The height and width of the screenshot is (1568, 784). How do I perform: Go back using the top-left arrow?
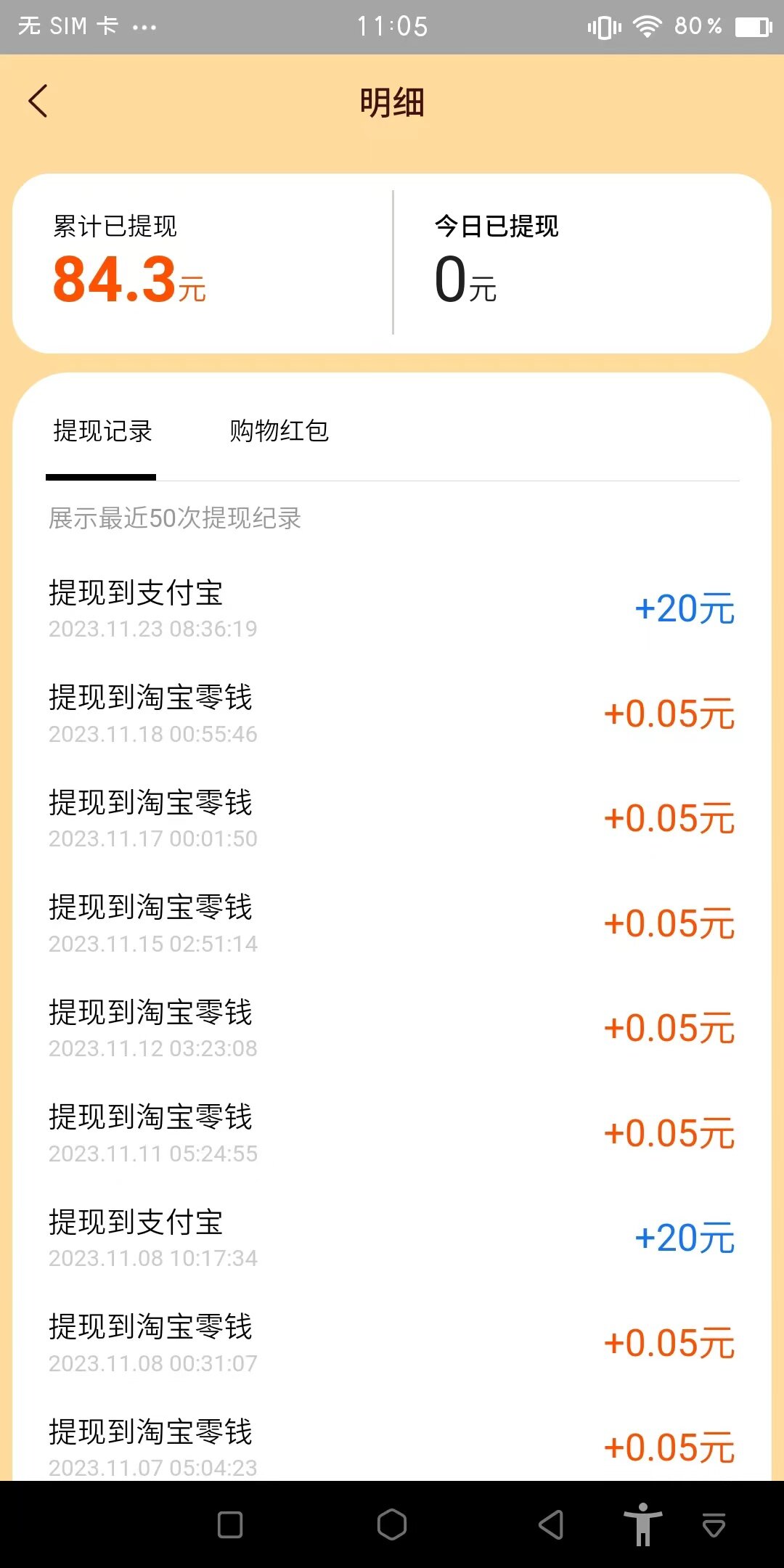pos(38,101)
